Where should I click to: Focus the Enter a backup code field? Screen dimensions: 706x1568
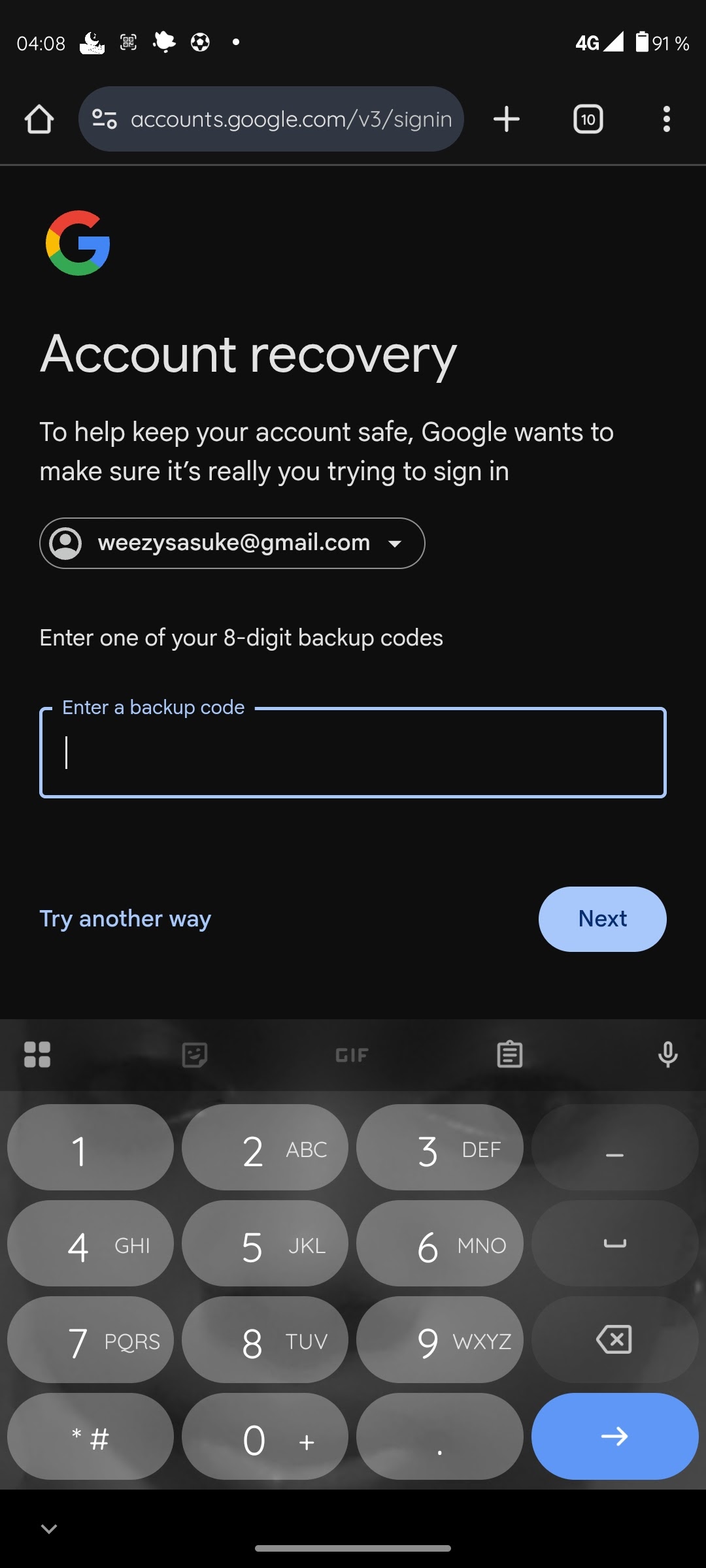pyautogui.click(x=353, y=753)
